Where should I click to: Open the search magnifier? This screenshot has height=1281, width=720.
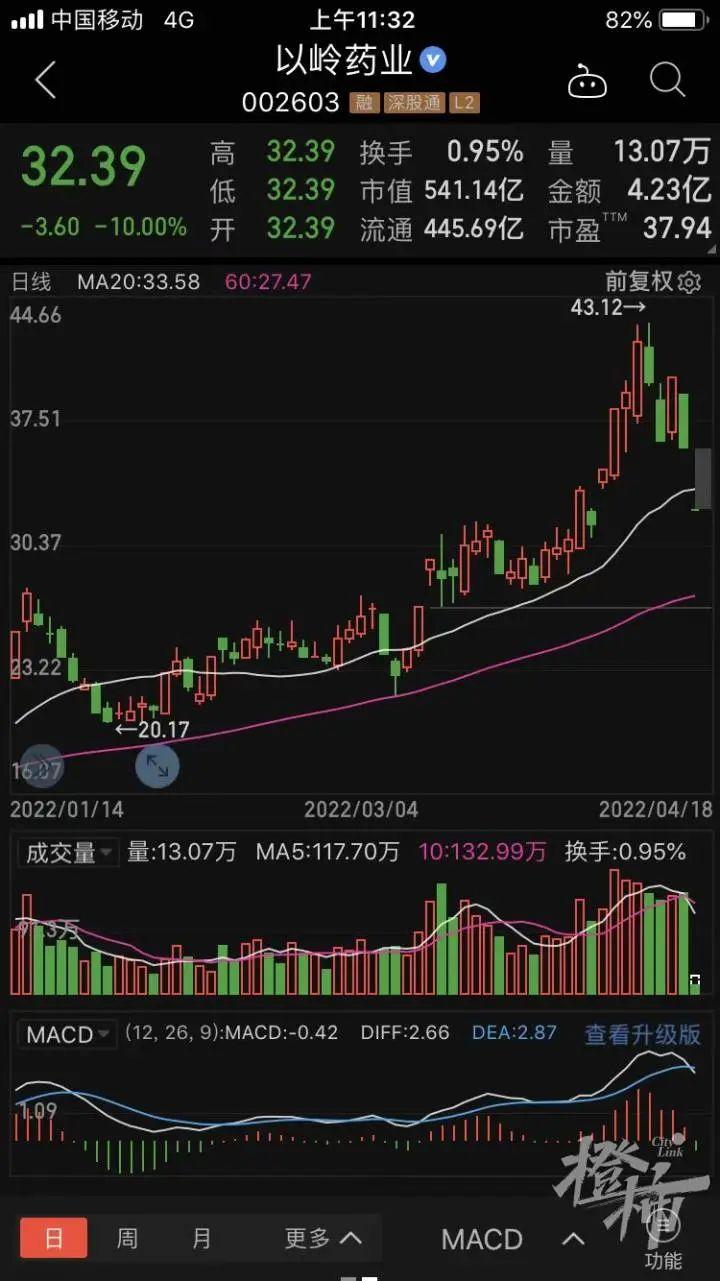click(x=667, y=79)
